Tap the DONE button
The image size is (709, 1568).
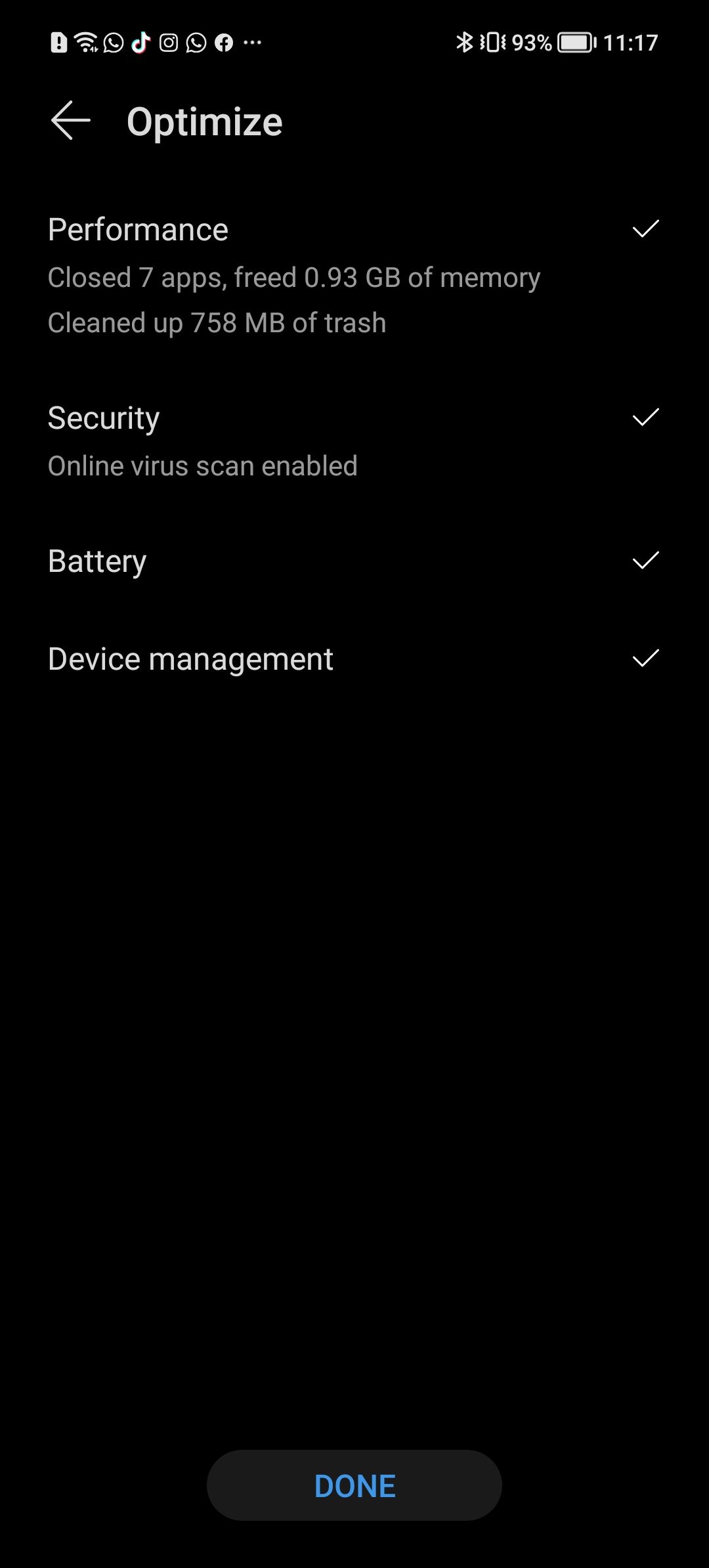(x=354, y=1485)
